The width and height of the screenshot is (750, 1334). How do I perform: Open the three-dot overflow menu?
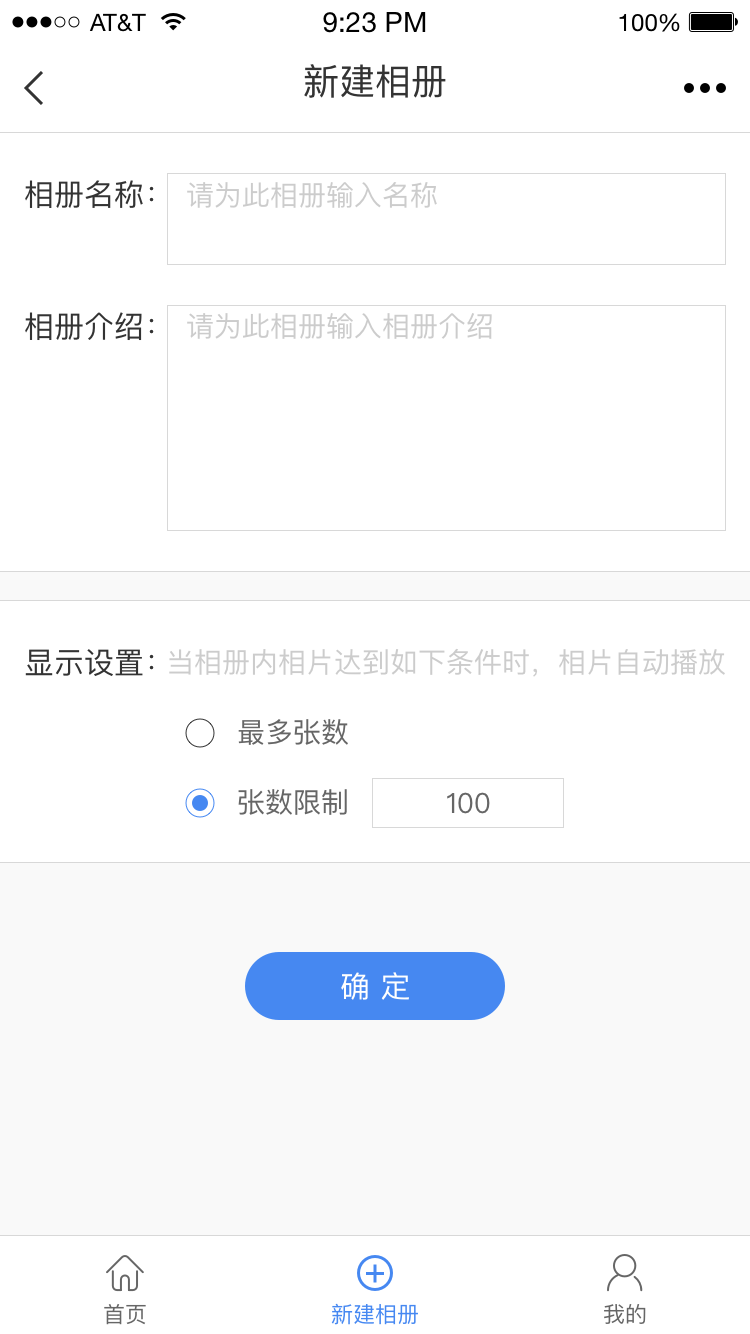pyautogui.click(x=704, y=88)
